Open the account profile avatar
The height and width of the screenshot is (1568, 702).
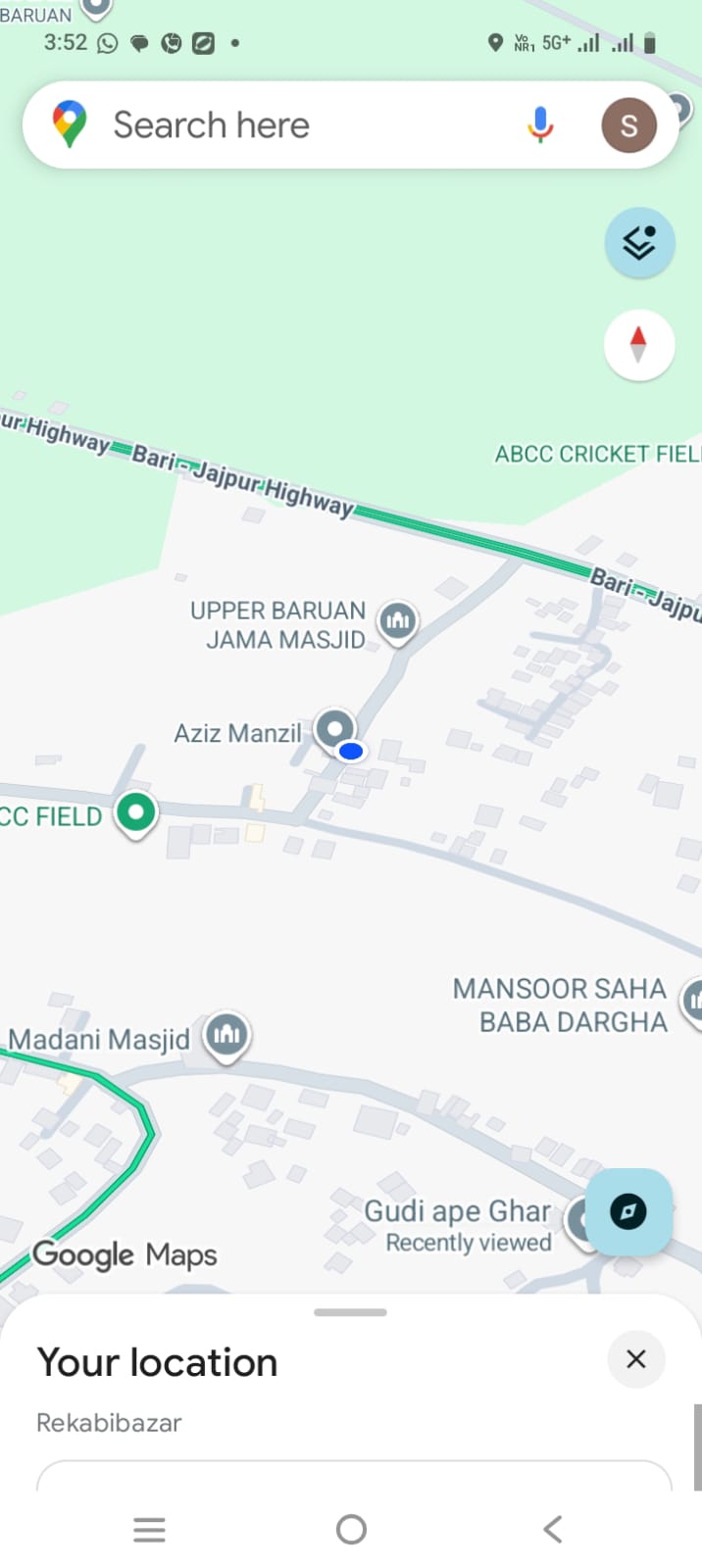(x=628, y=125)
